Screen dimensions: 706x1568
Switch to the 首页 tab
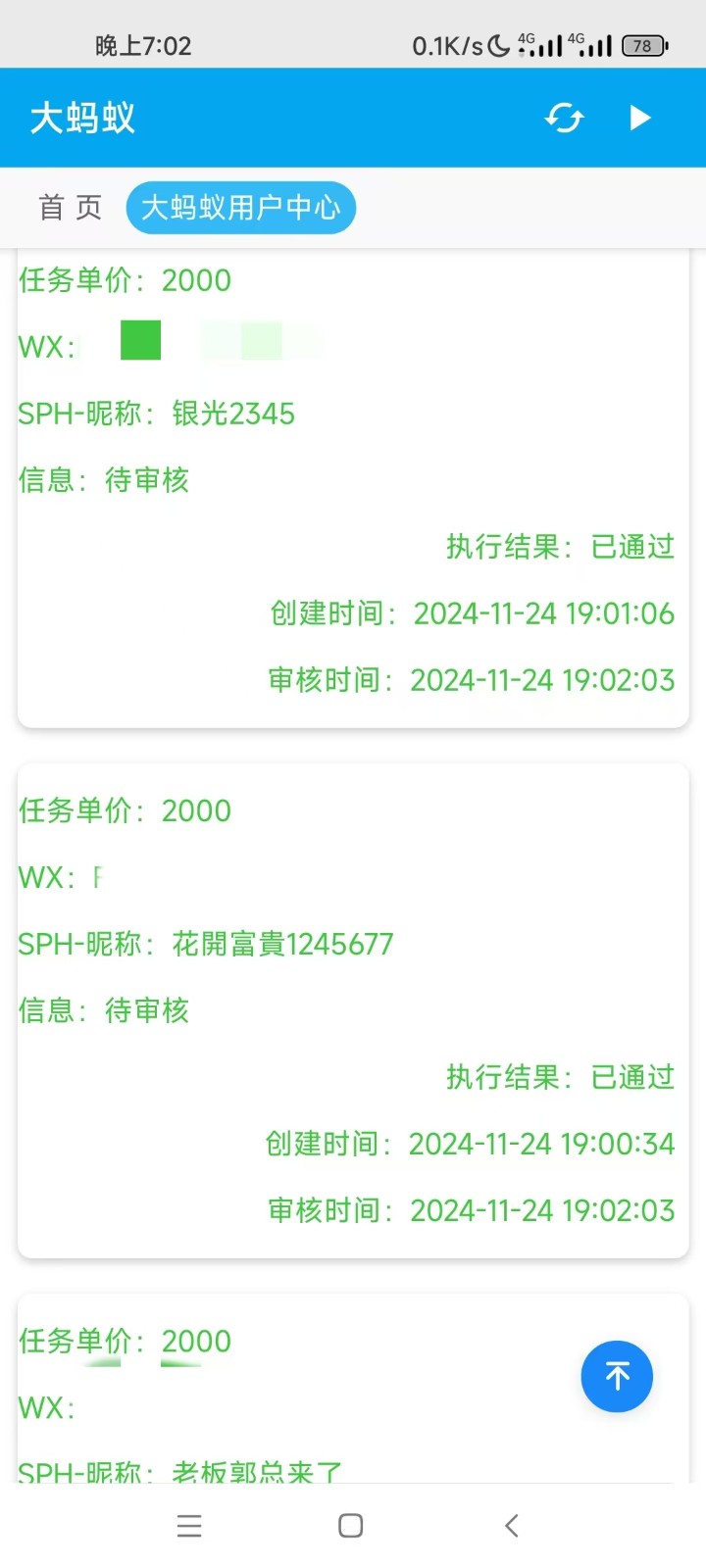[70, 208]
